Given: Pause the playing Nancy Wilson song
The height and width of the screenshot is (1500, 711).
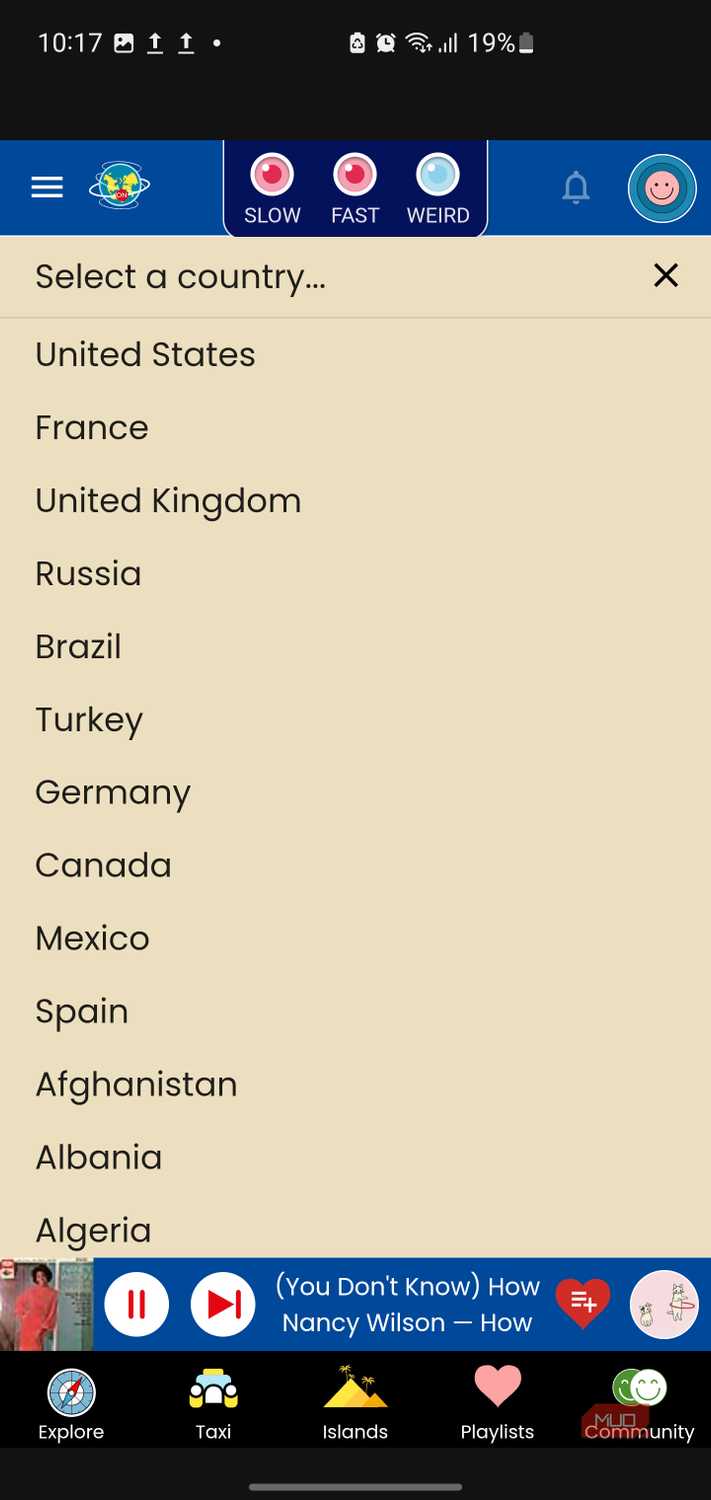Looking at the screenshot, I should (x=137, y=1304).
